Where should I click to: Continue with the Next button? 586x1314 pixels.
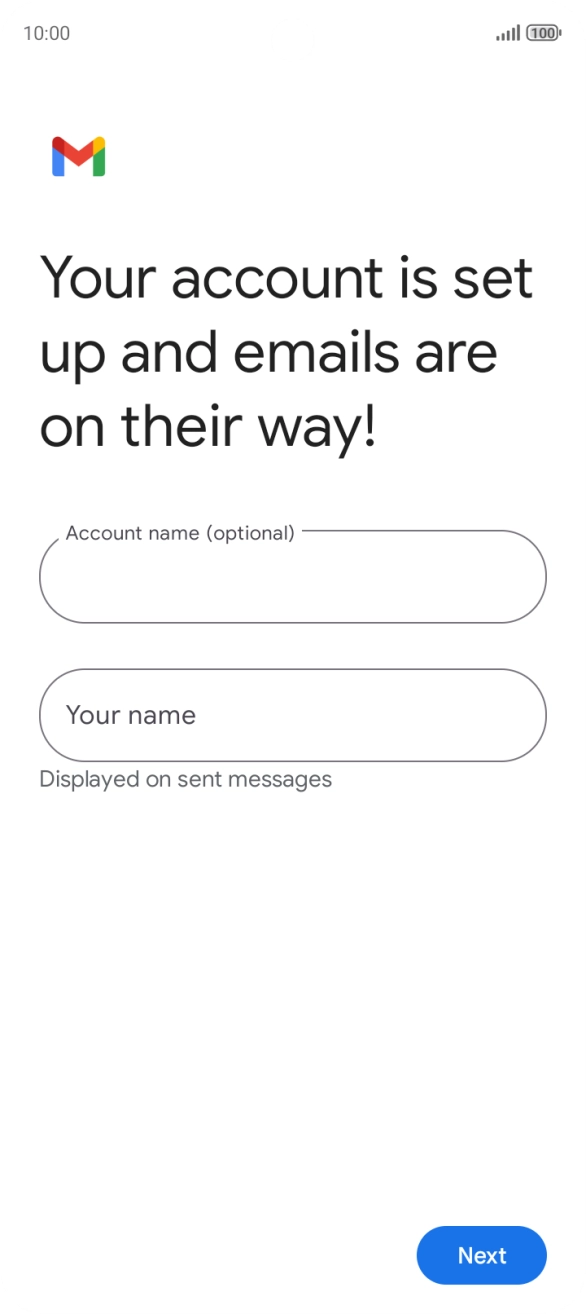click(x=482, y=1255)
